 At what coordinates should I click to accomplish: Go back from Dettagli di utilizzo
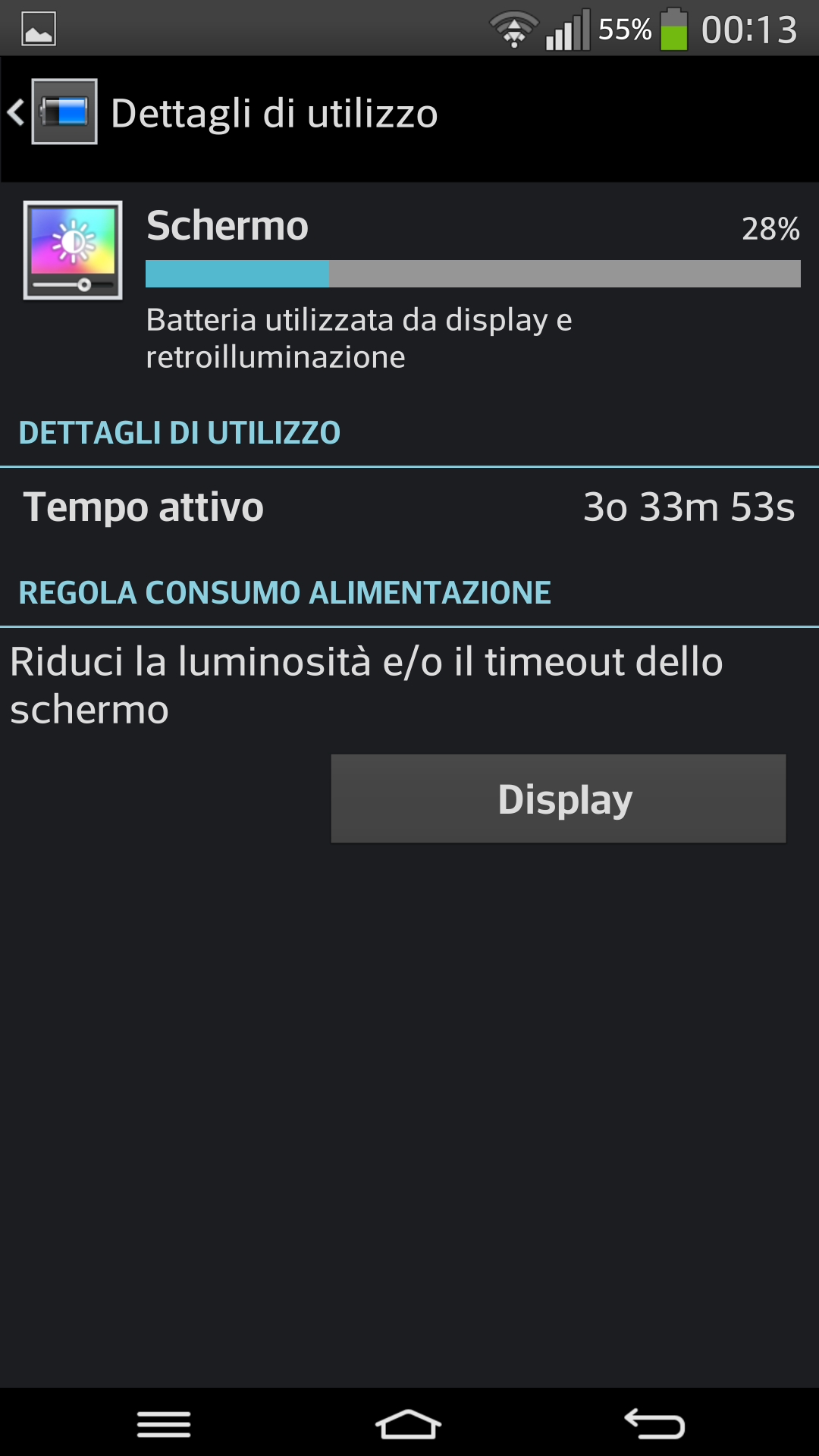pyautogui.click(x=50, y=112)
